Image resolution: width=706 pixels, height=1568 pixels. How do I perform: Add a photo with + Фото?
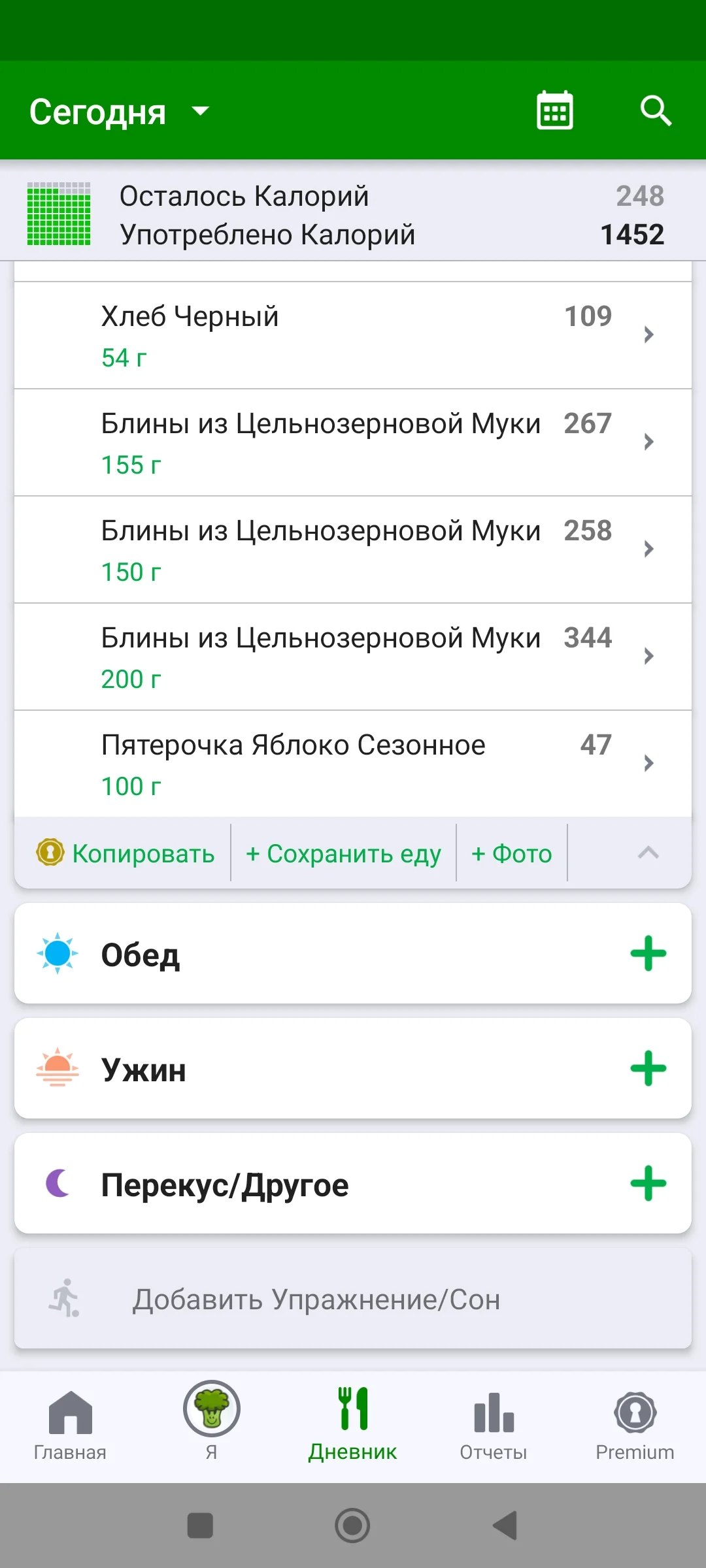[512, 853]
